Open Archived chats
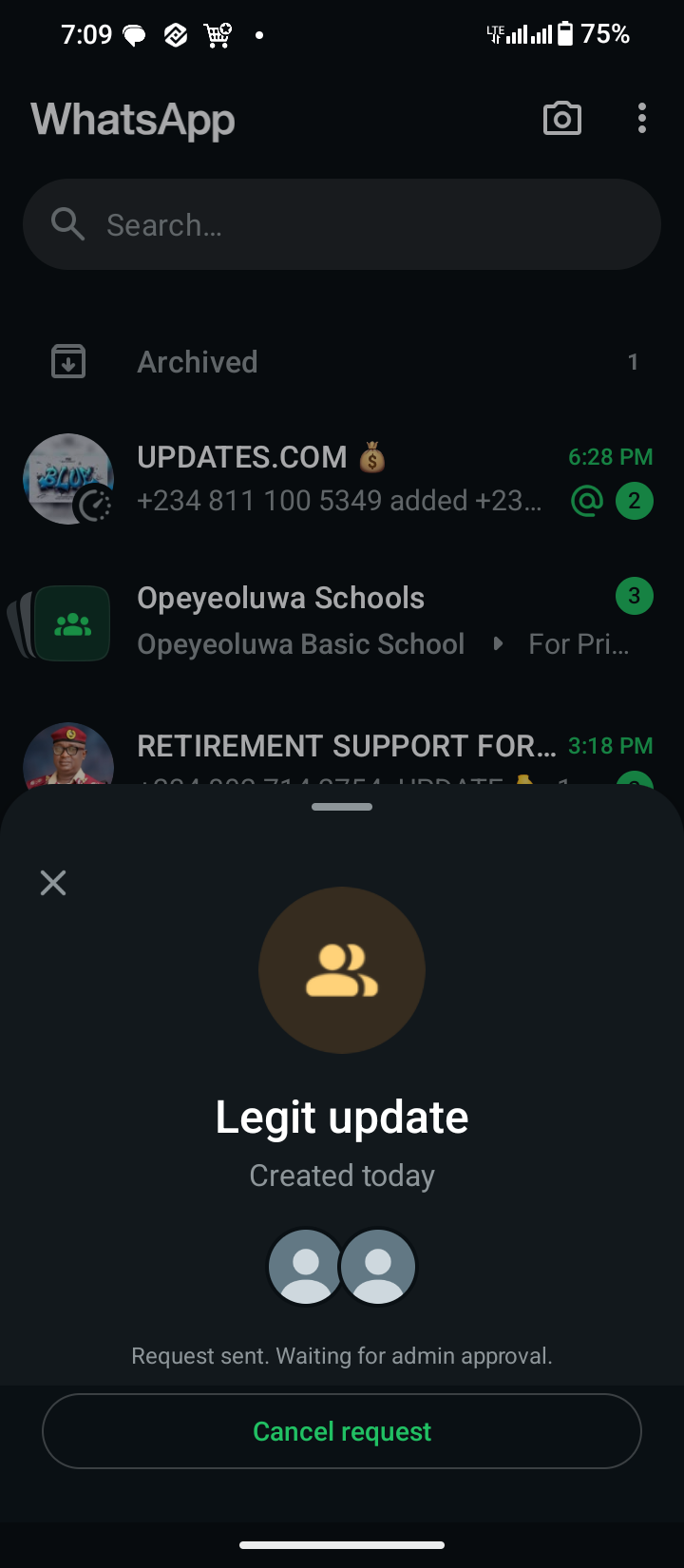 342,362
